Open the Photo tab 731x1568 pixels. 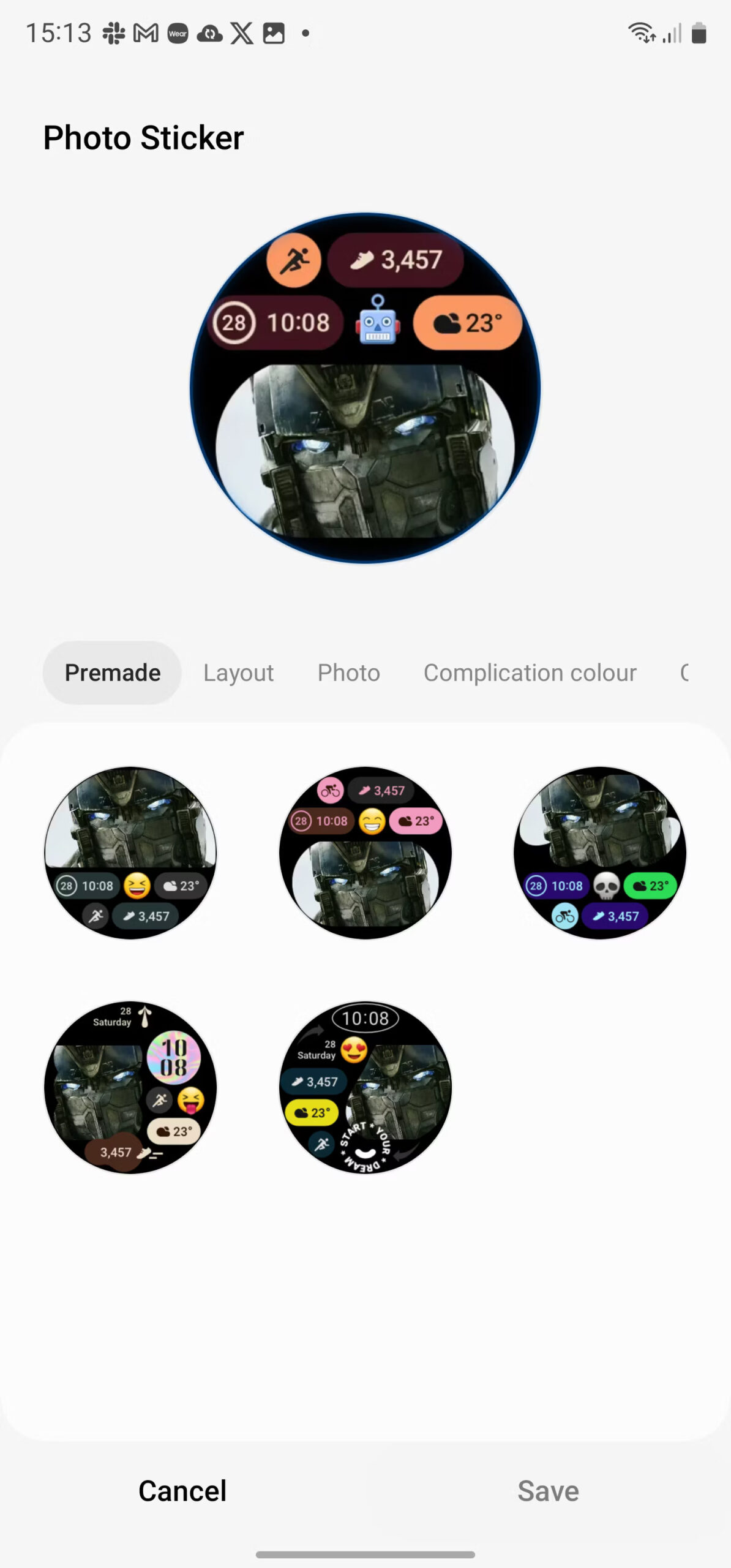(x=348, y=673)
